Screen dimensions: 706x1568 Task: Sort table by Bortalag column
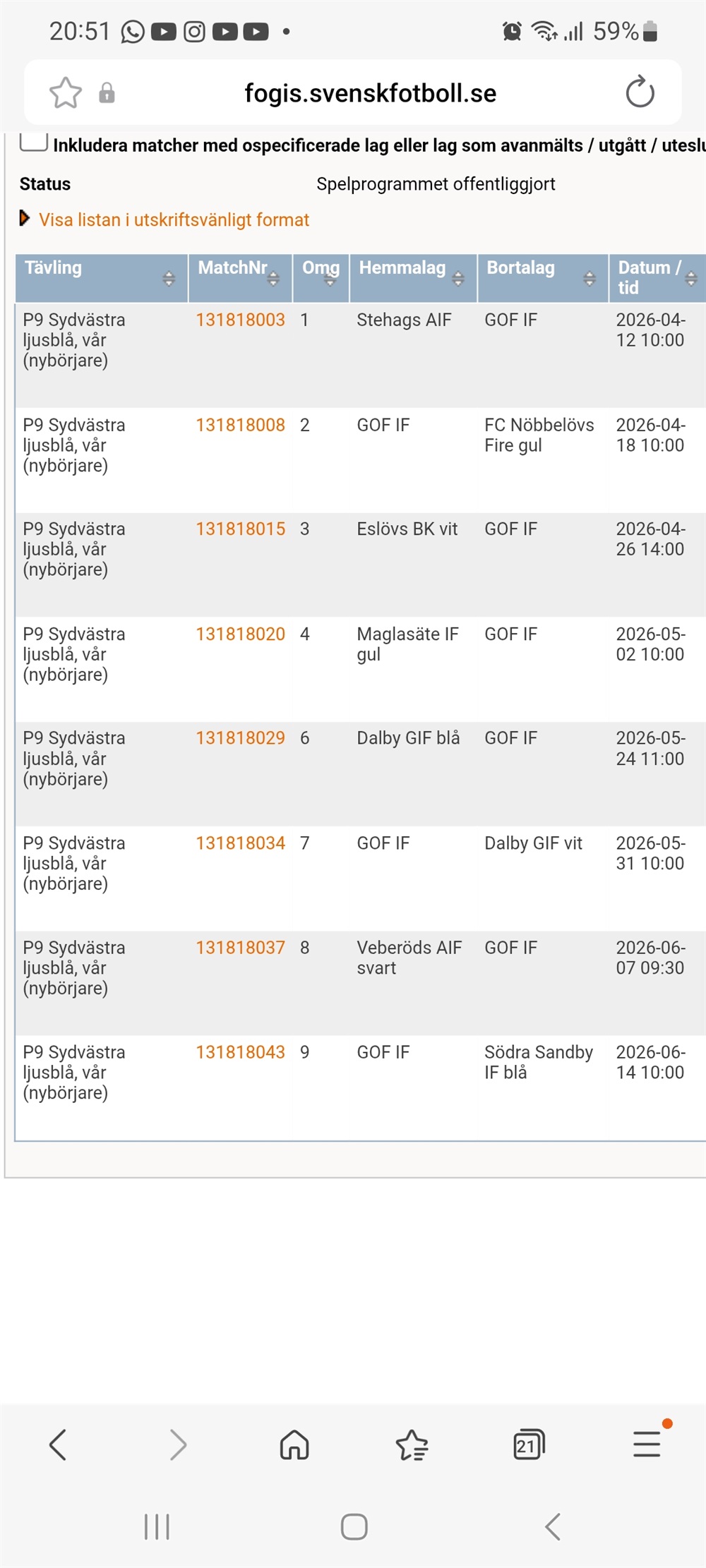point(521,268)
